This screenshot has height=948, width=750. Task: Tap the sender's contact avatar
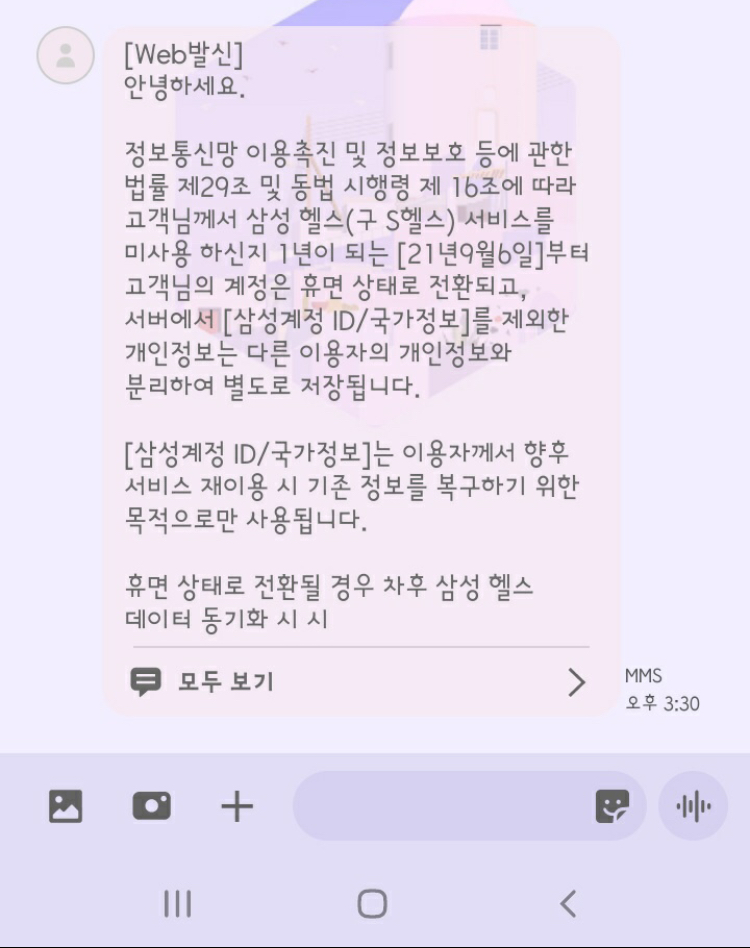tap(65, 55)
